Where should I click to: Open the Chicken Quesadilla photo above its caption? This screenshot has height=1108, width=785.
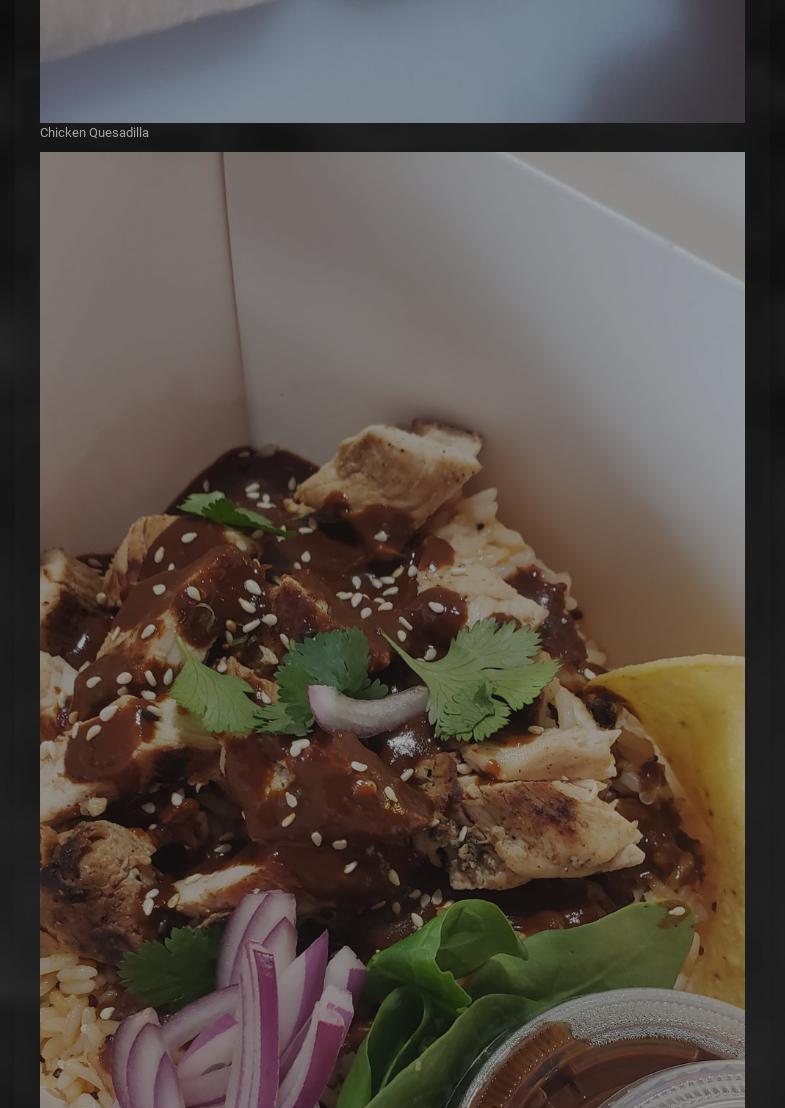(392, 60)
